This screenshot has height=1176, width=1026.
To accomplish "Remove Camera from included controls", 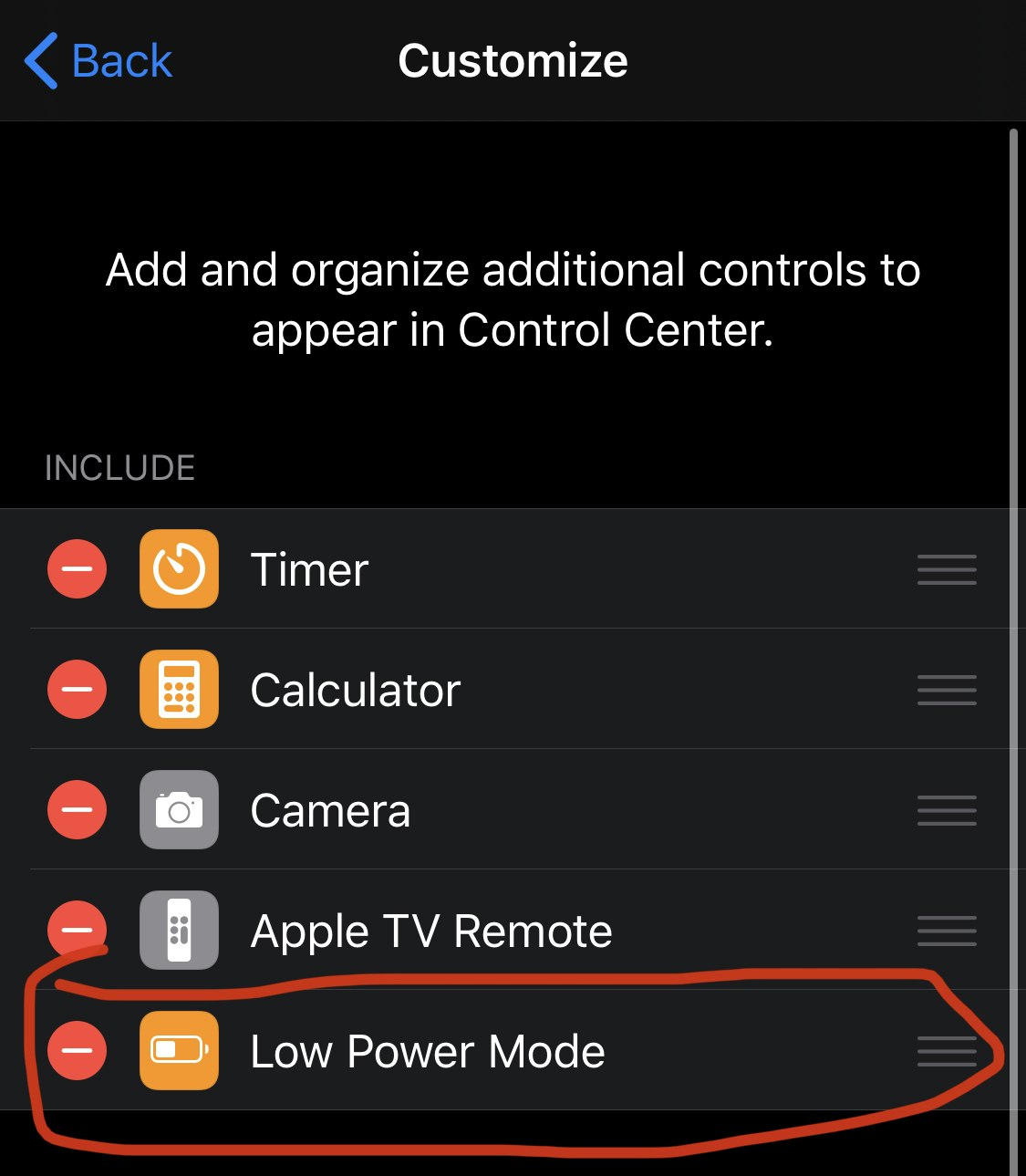I will [77, 810].
